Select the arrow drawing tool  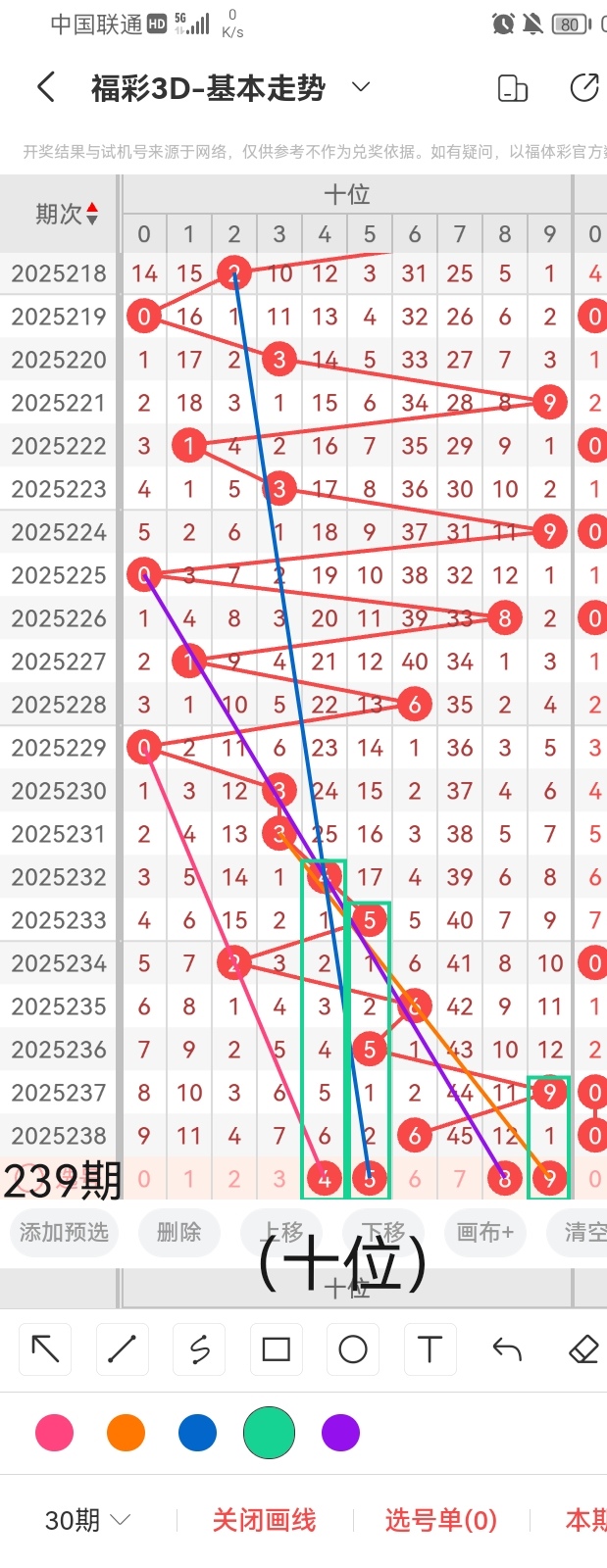(46, 1349)
